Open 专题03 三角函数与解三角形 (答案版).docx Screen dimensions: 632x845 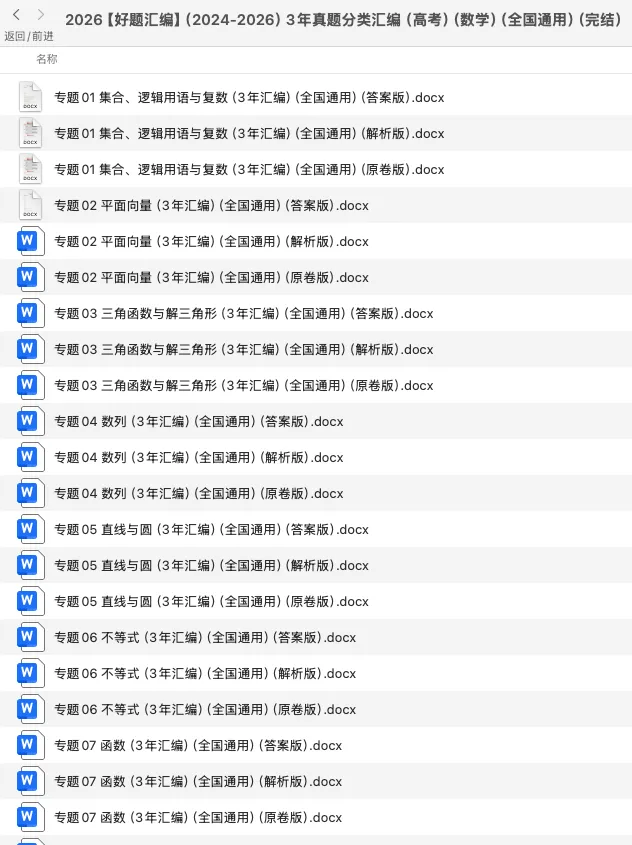pyautogui.click(x=316, y=314)
